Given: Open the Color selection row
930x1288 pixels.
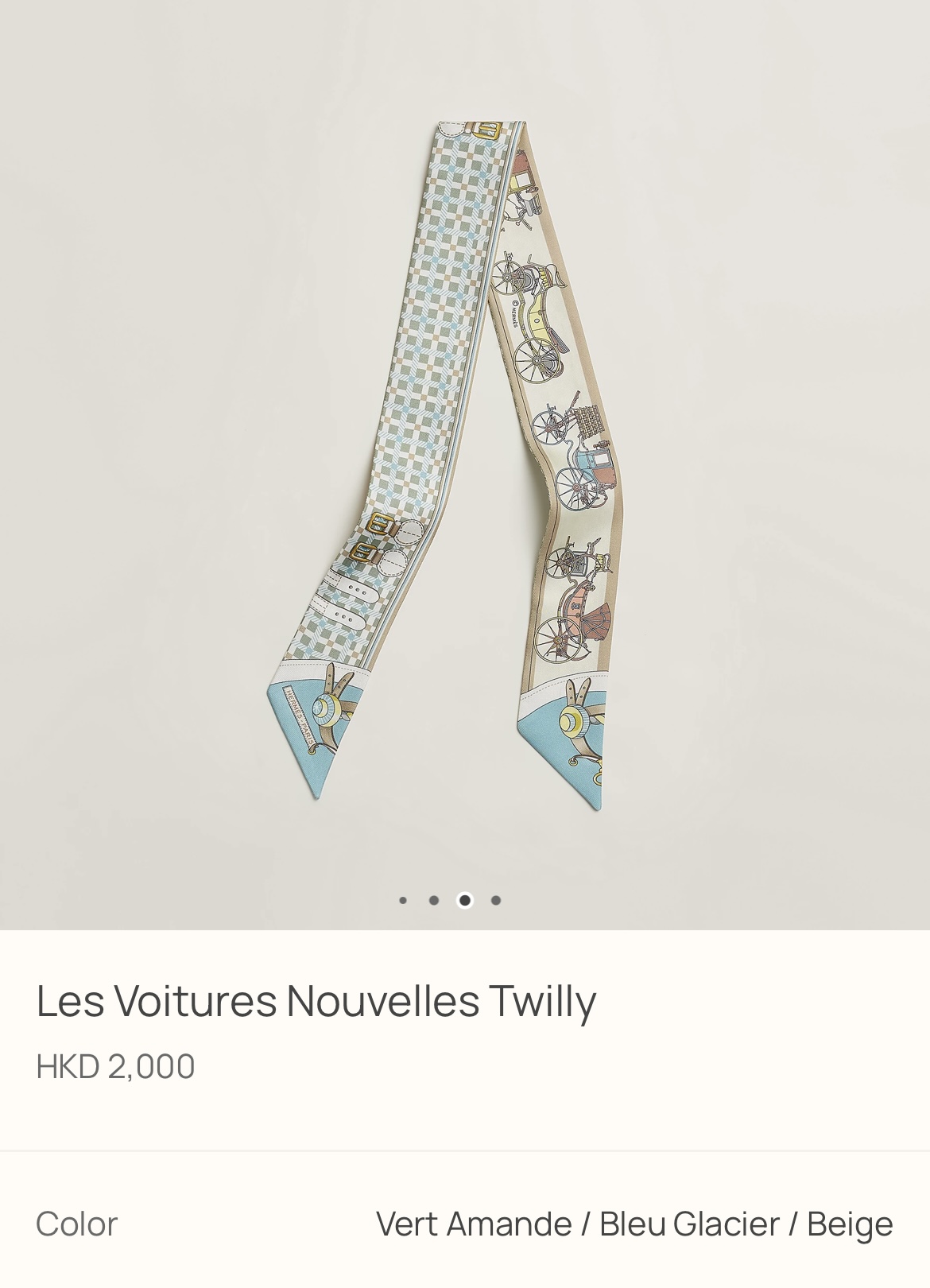Looking at the screenshot, I should tap(465, 1224).
